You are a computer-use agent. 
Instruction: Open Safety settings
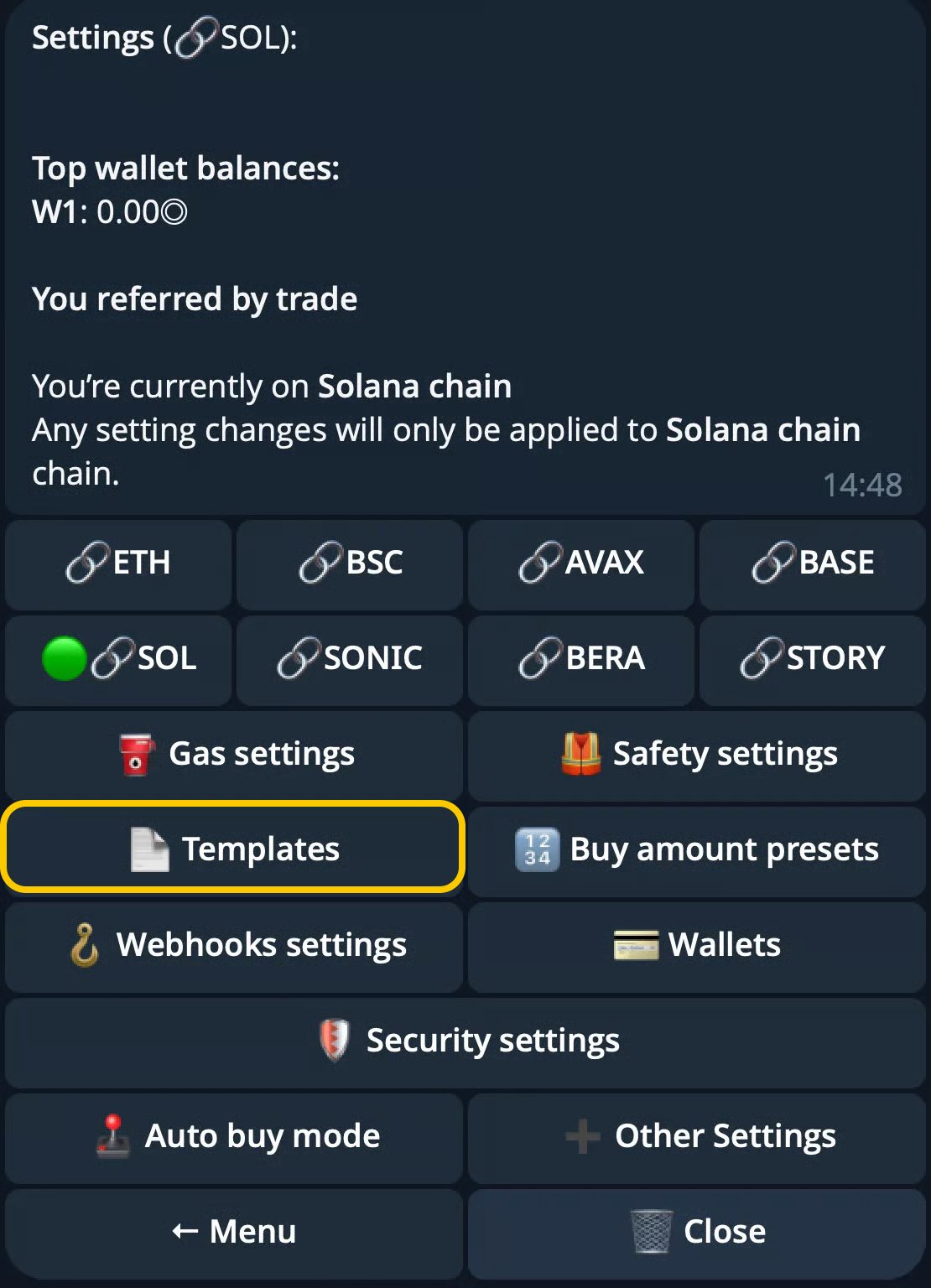[x=697, y=755]
